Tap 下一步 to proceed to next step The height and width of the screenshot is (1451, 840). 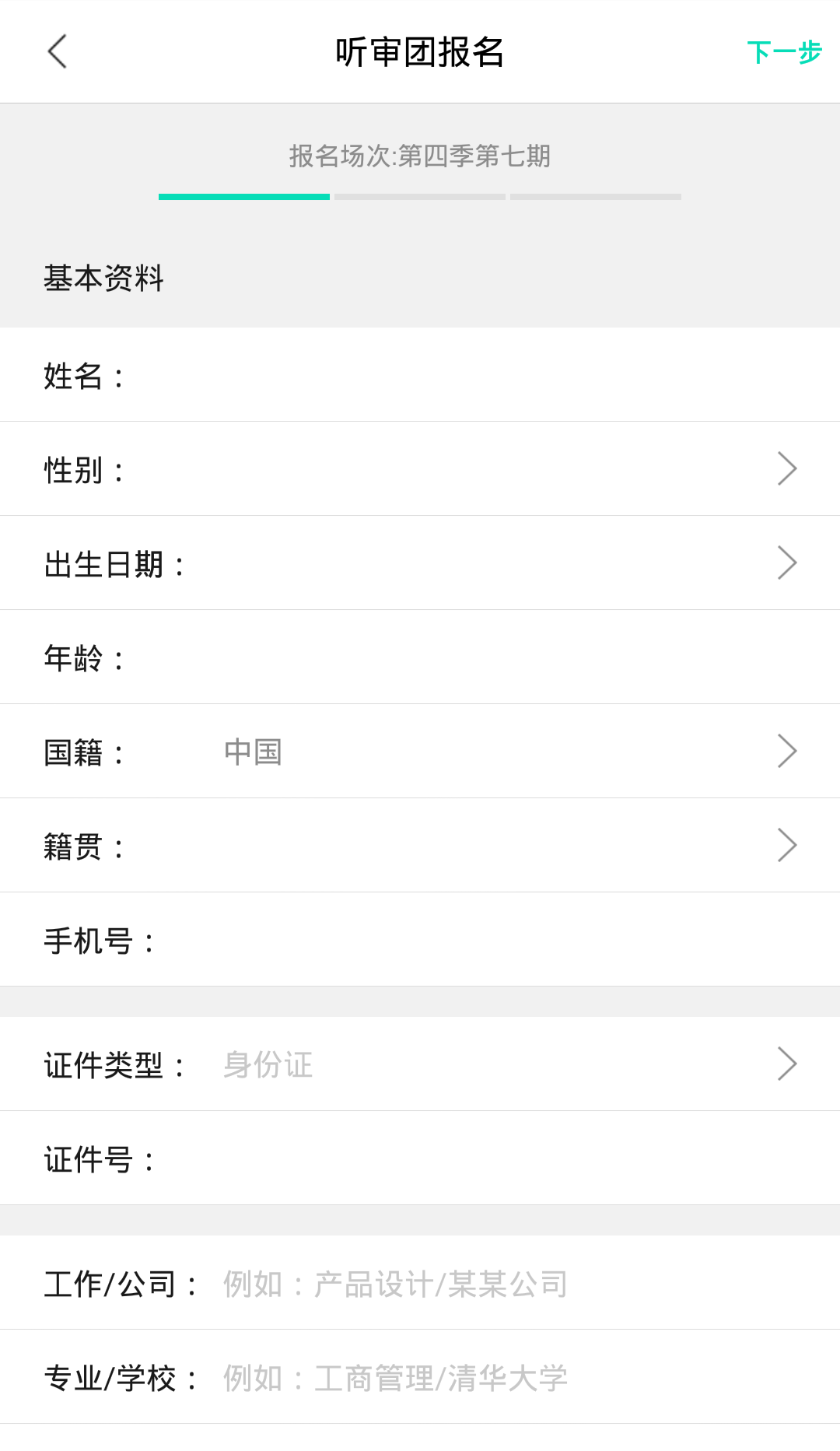tap(785, 51)
